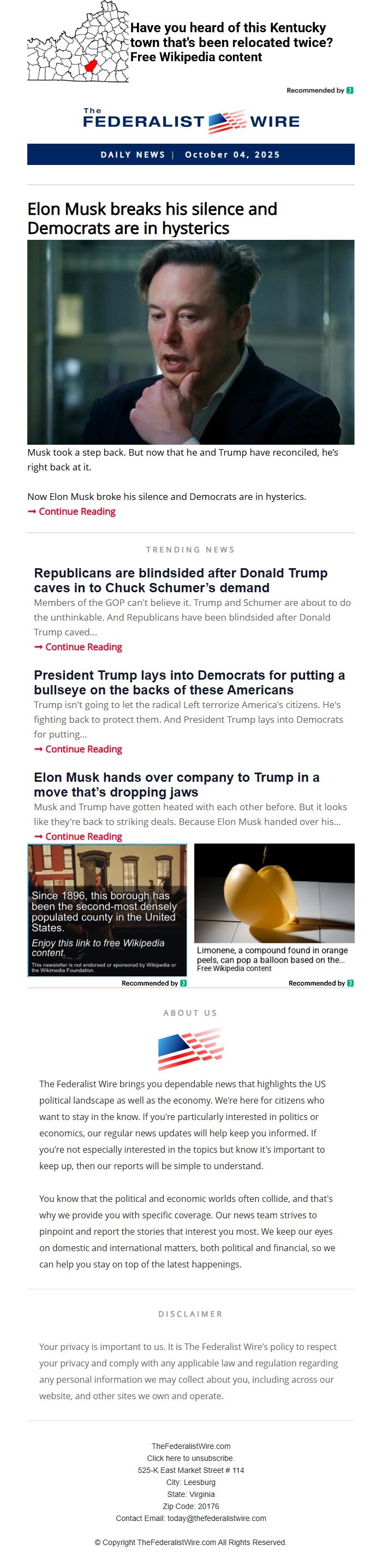Visit TheFederalistWire.com footer link
382x1568 pixels.
[191, 1446]
